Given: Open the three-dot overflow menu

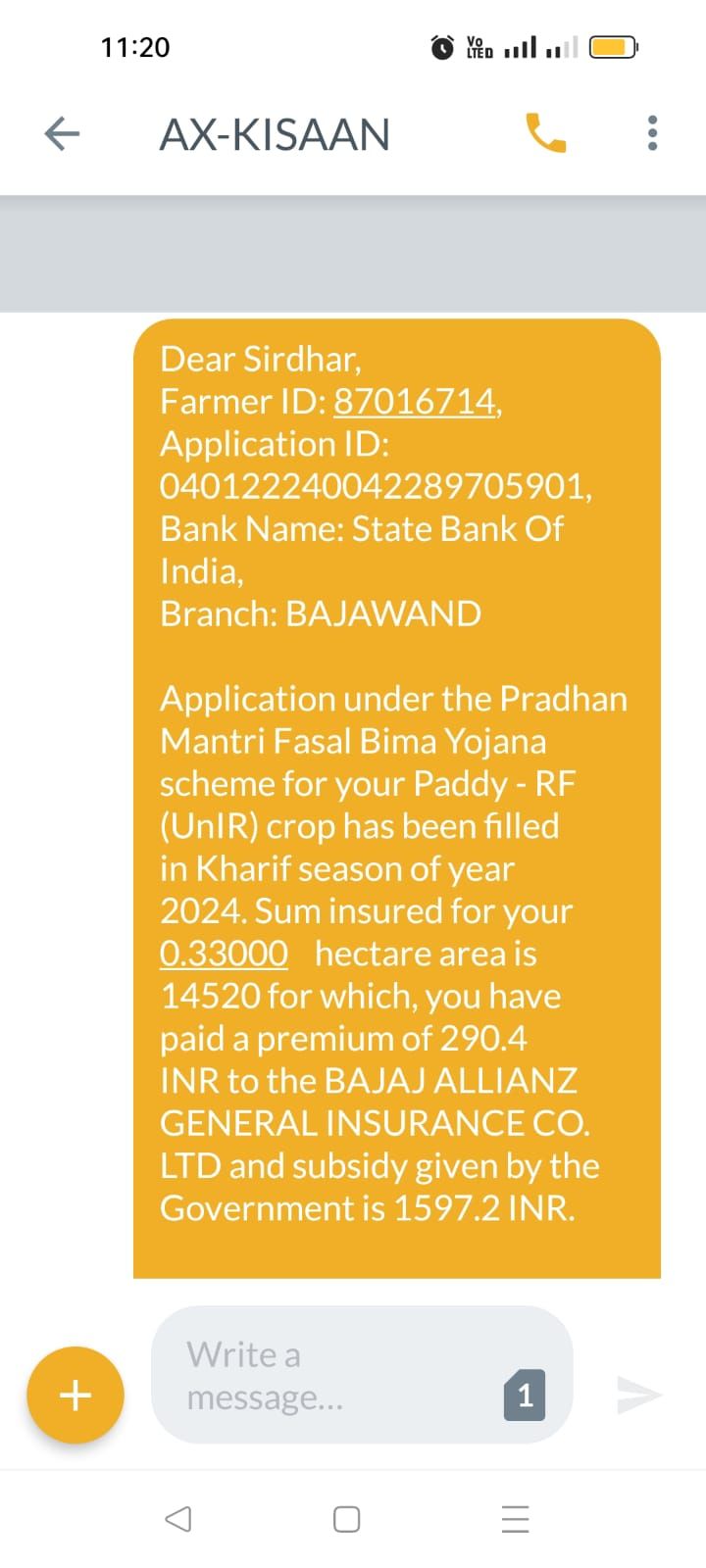Looking at the screenshot, I should [653, 133].
